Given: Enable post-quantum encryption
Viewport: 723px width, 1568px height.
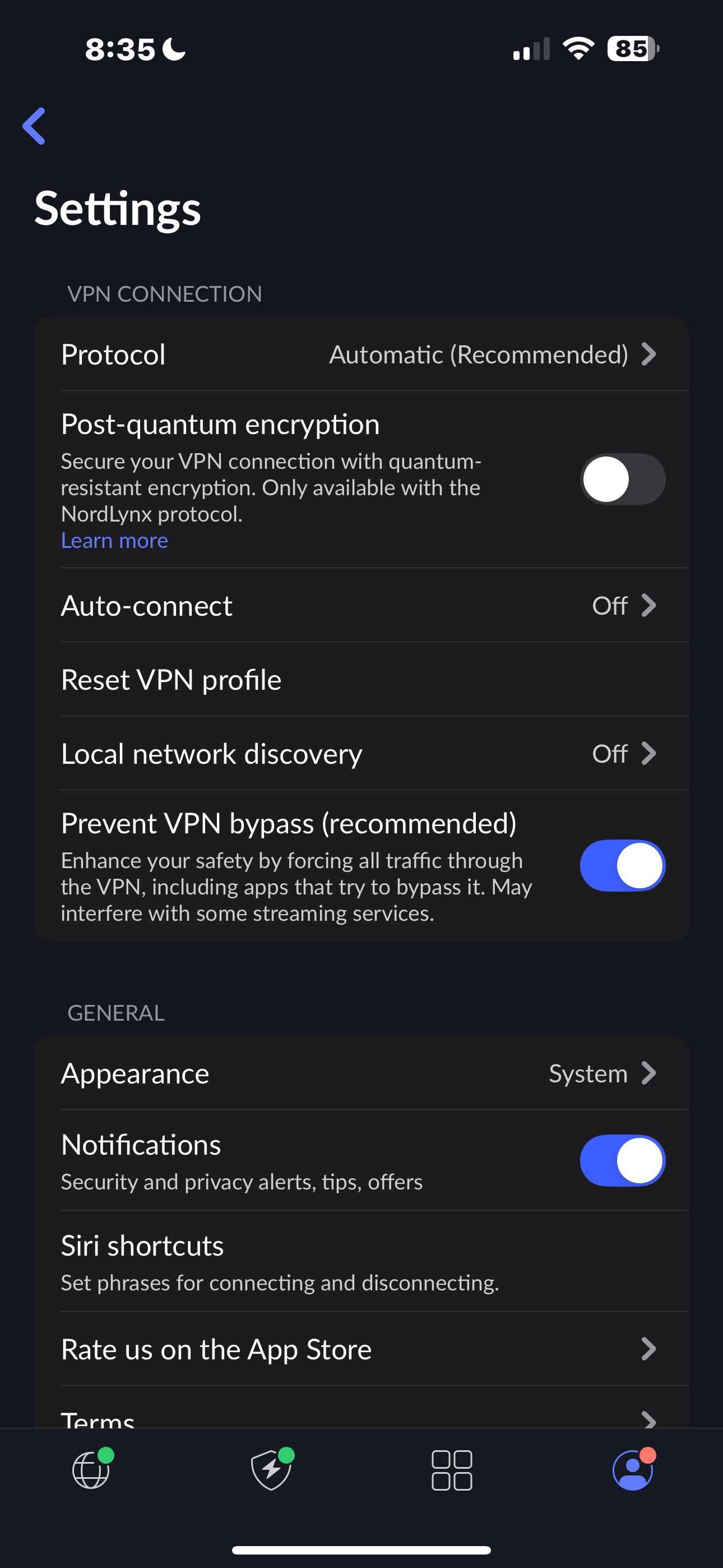Looking at the screenshot, I should 622,479.
